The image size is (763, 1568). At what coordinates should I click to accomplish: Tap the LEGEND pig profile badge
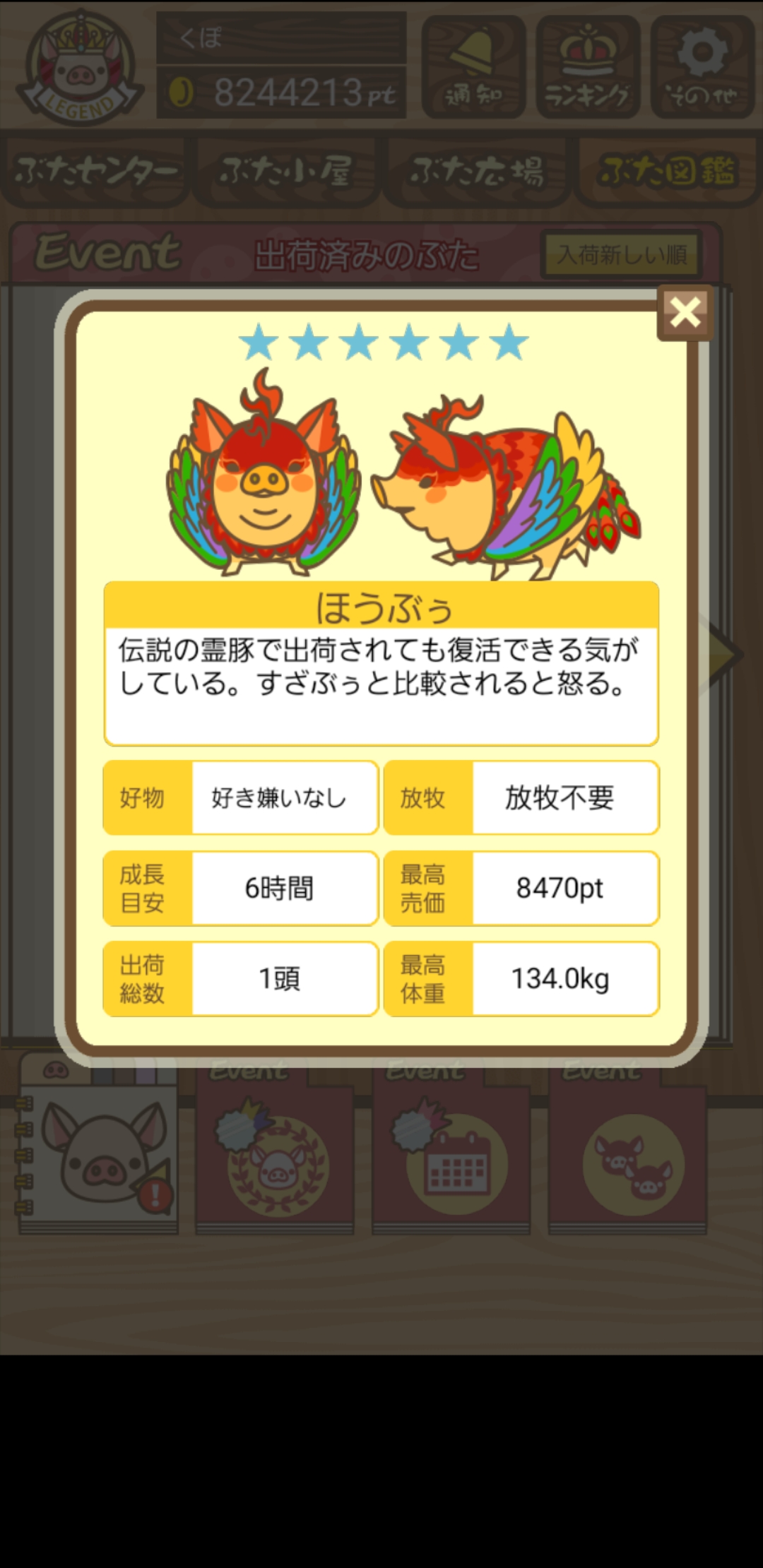coord(76,68)
